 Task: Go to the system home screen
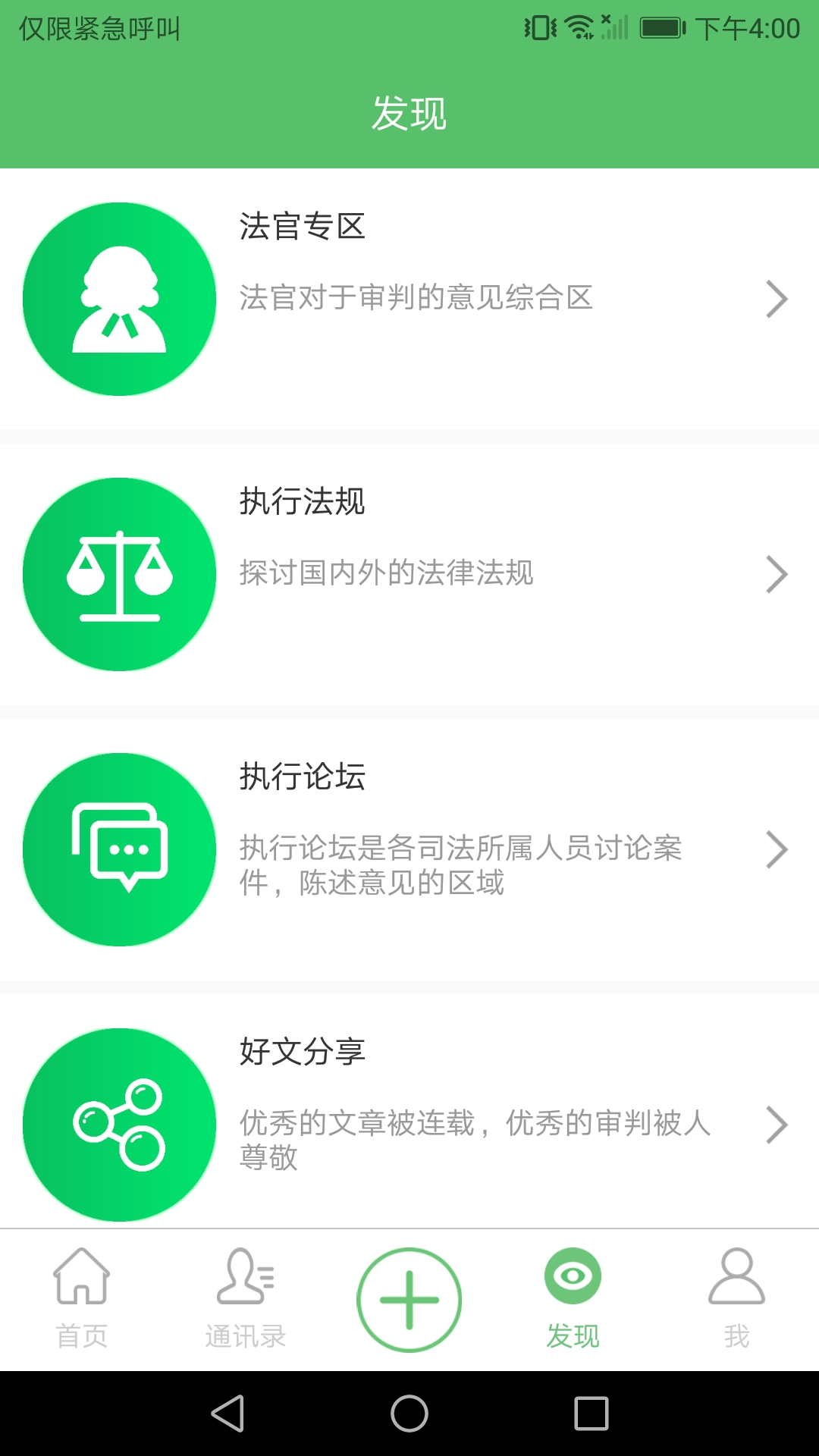point(409,1414)
